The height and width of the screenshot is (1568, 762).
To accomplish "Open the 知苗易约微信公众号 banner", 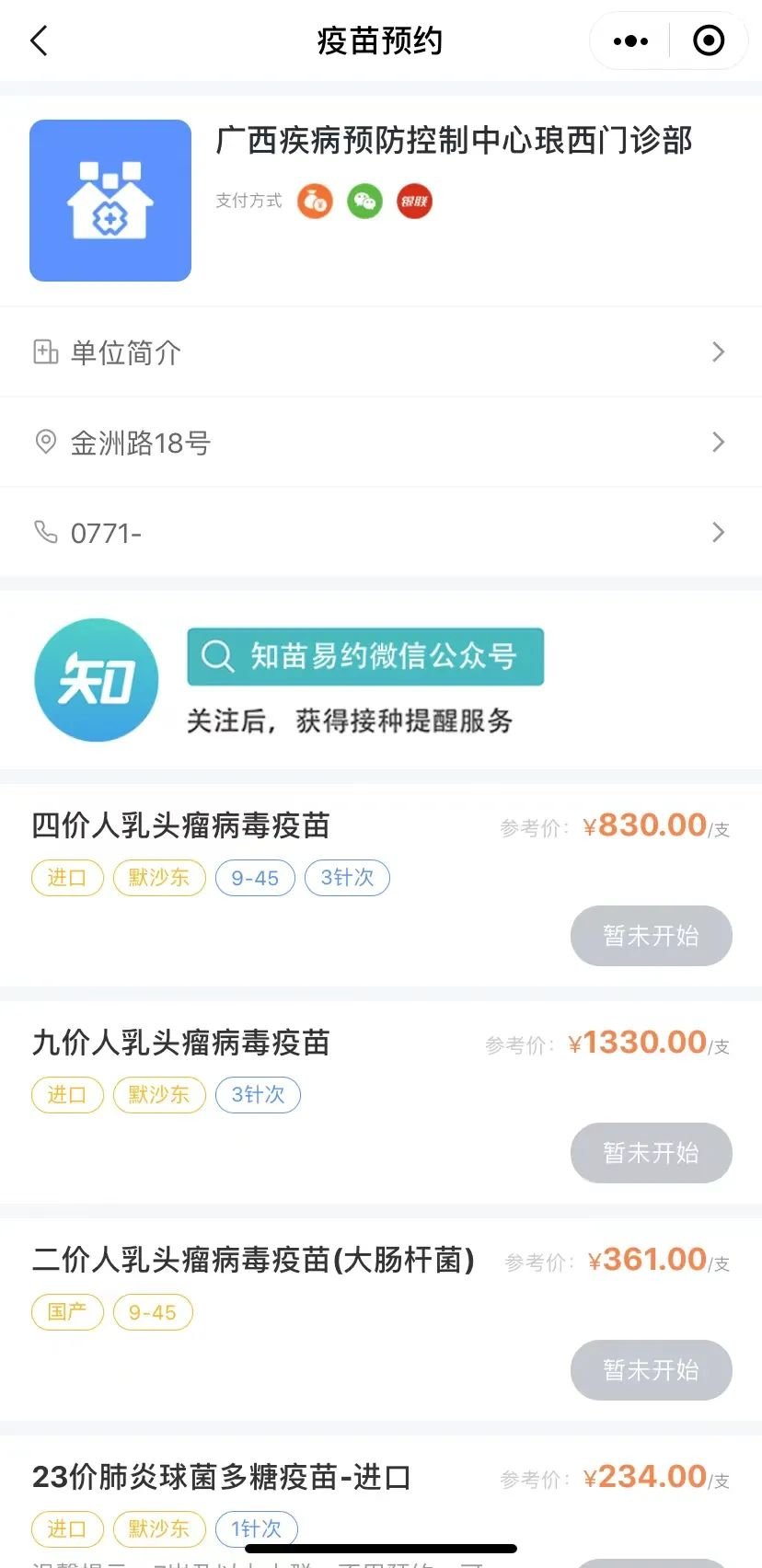I will (x=365, y=657).
